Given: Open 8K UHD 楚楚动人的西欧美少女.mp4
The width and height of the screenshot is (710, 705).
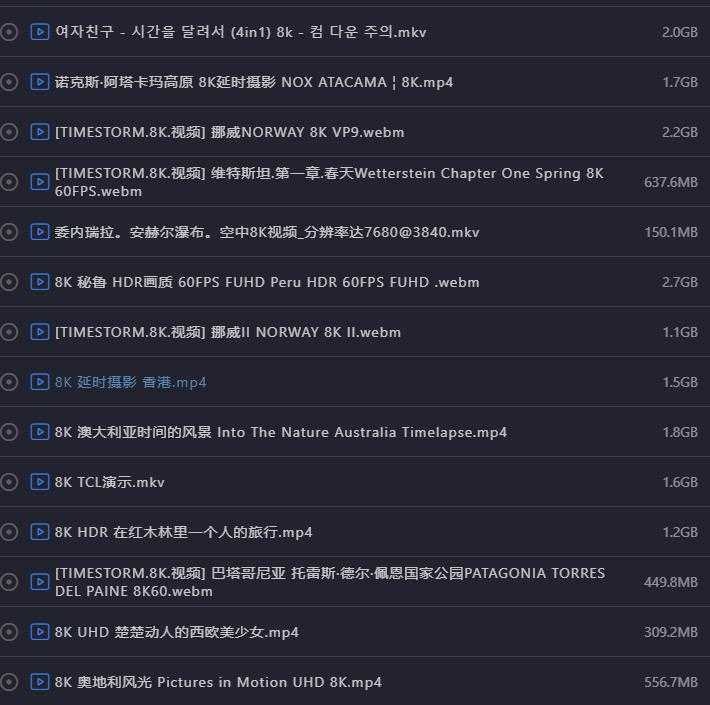Looking at the screenshot, I should [176, 632].
